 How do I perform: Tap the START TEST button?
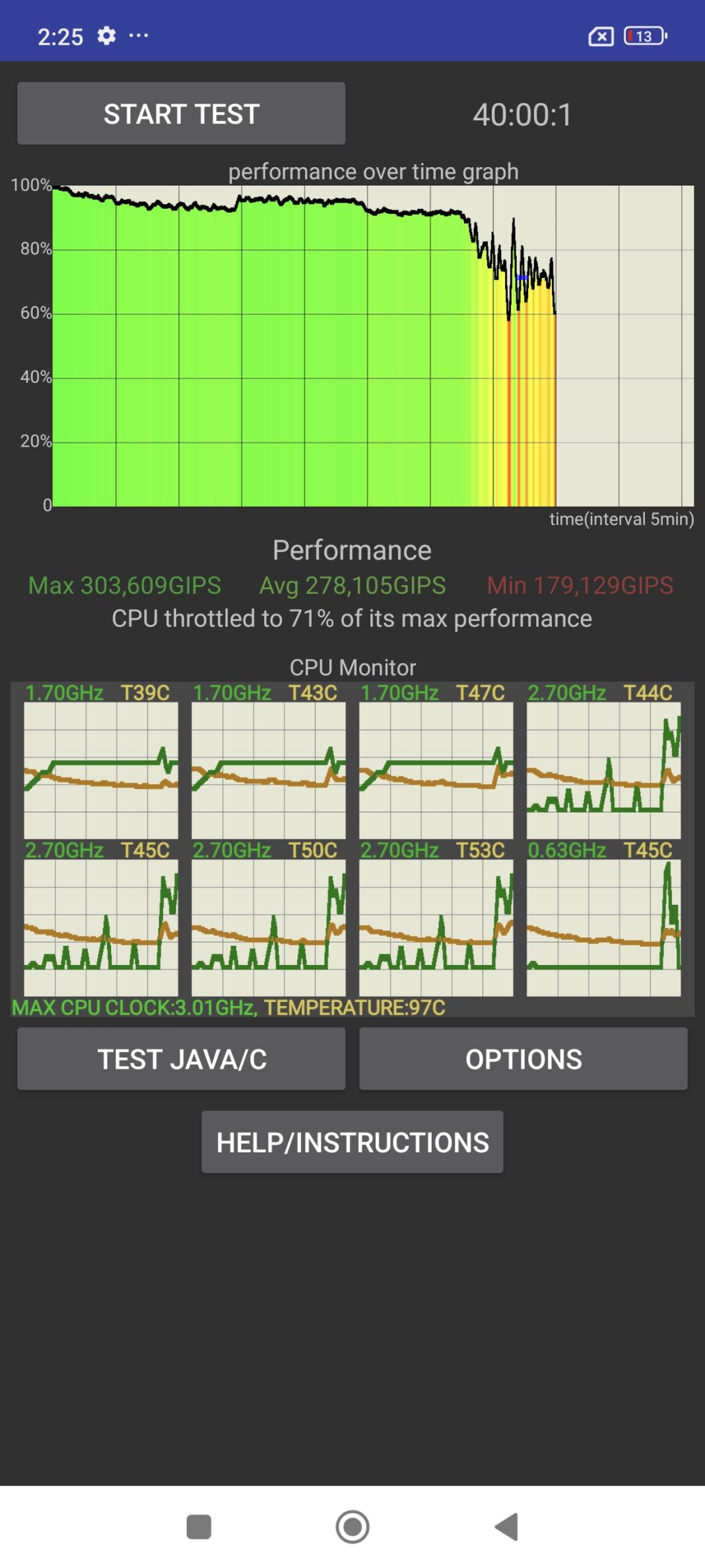[x=181, y=114]
